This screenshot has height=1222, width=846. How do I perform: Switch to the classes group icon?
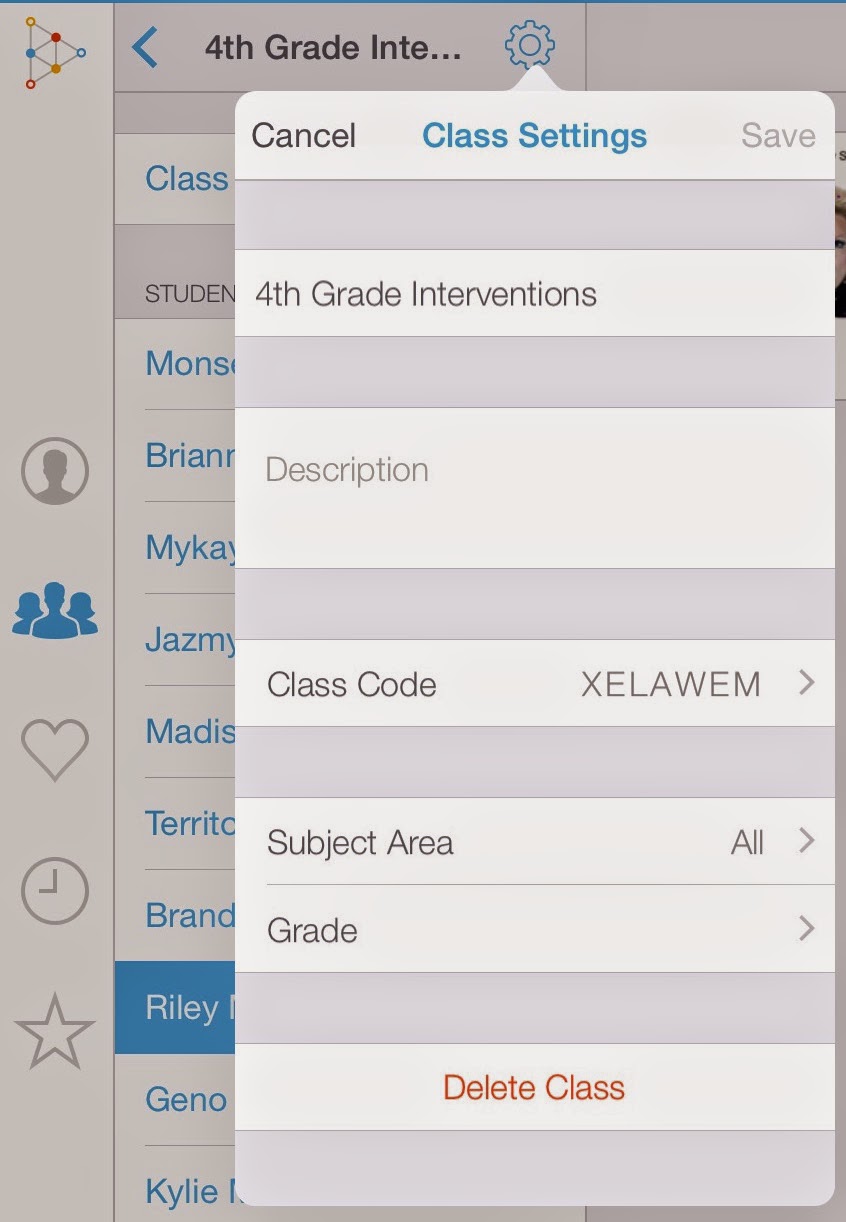tap(55, 610)
